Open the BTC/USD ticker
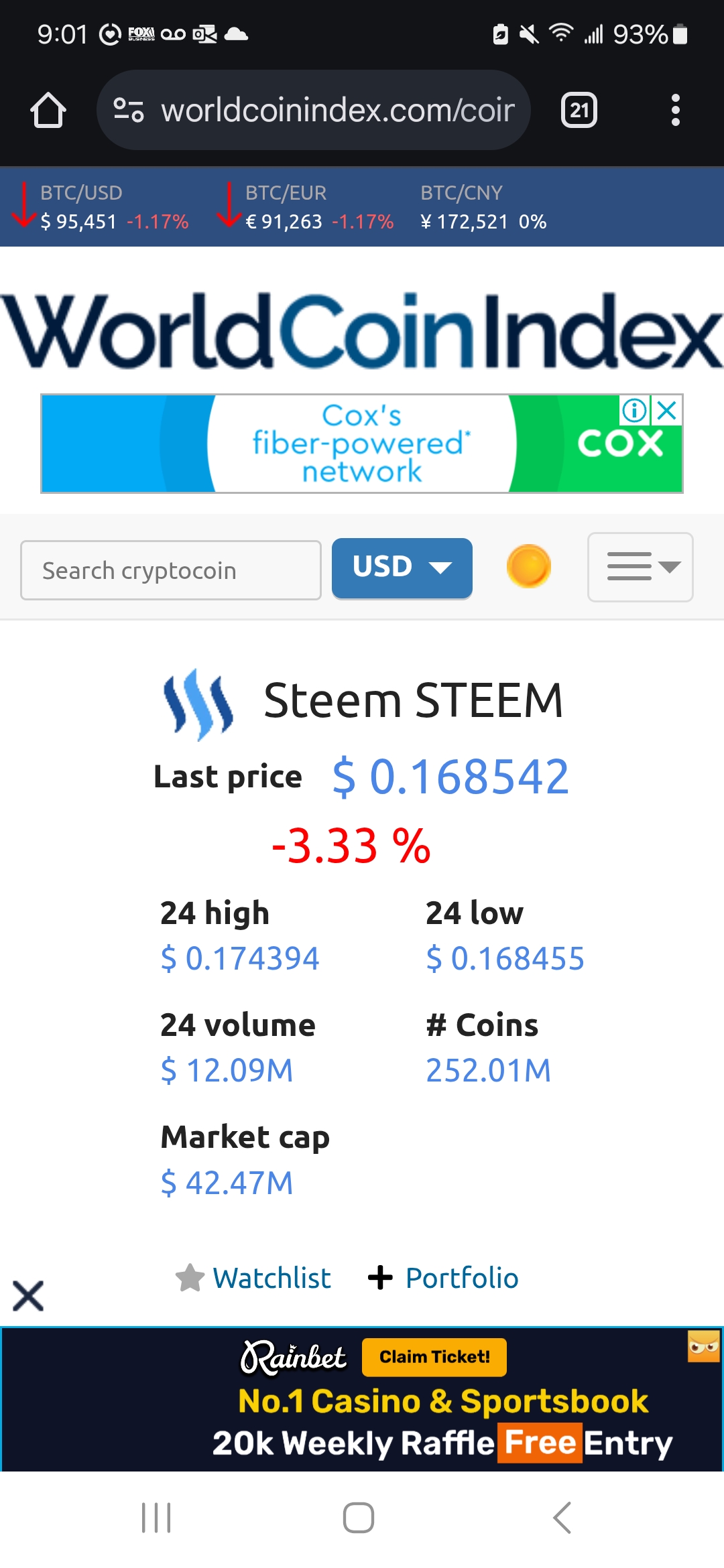Viewport: 724px width, 1568px height. [x=101, y=207]
